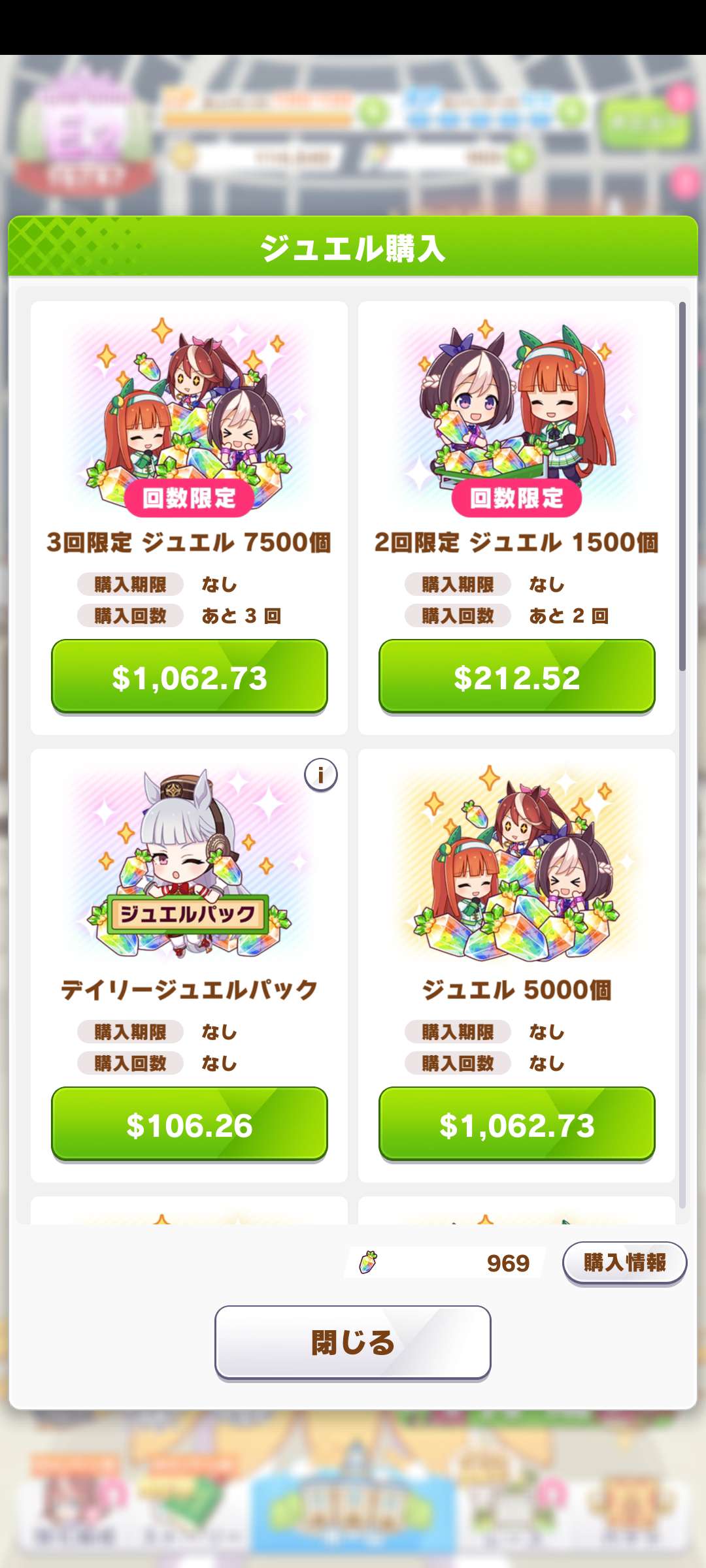Purchase デイリージュエルパック for $106.26
706x1568 pixels.
[189, 1124]
